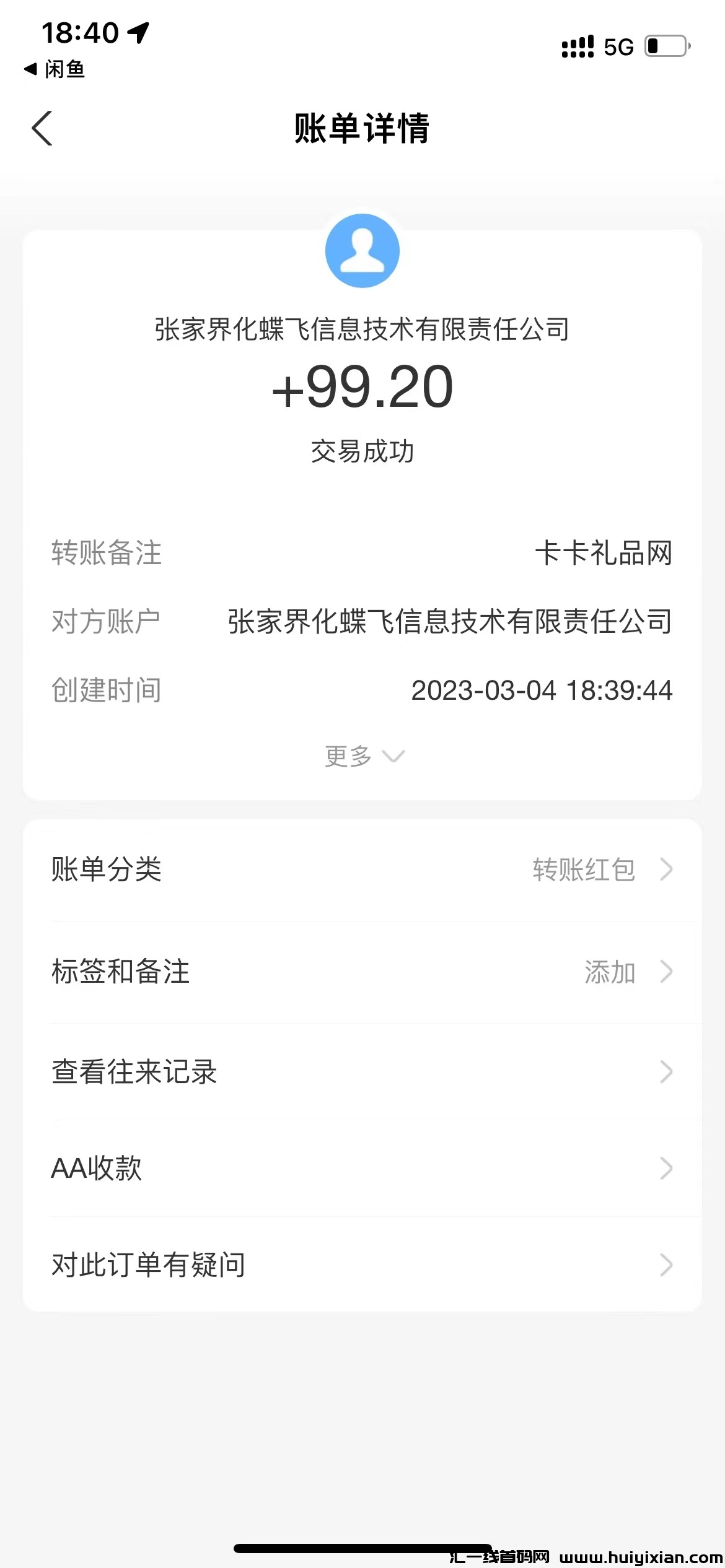Expand 更多 transaction details
Image resolution: width=725 pixels, height=1568 pixels.
pyautogui.click(x=363, y=756)
